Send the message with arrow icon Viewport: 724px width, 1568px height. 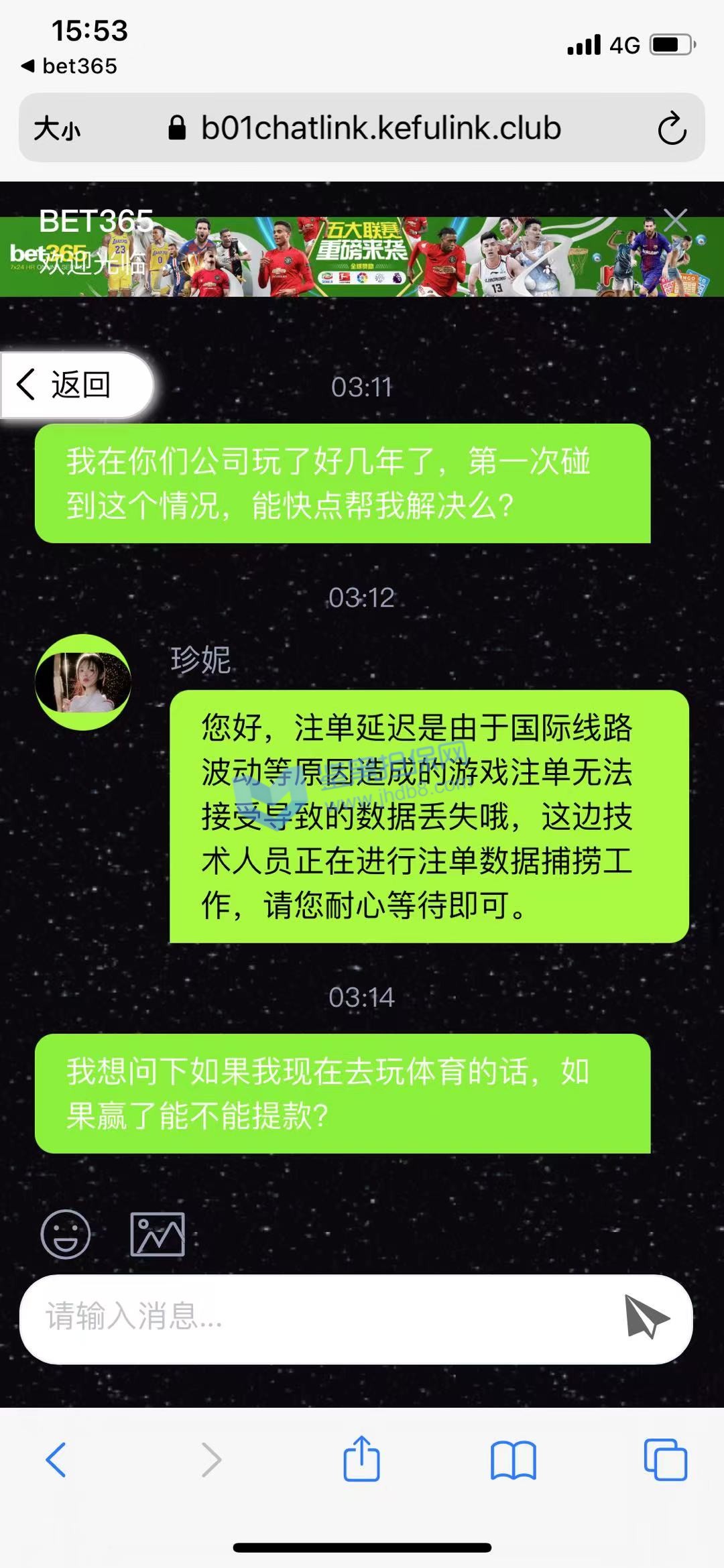[x=646, y=1317]
